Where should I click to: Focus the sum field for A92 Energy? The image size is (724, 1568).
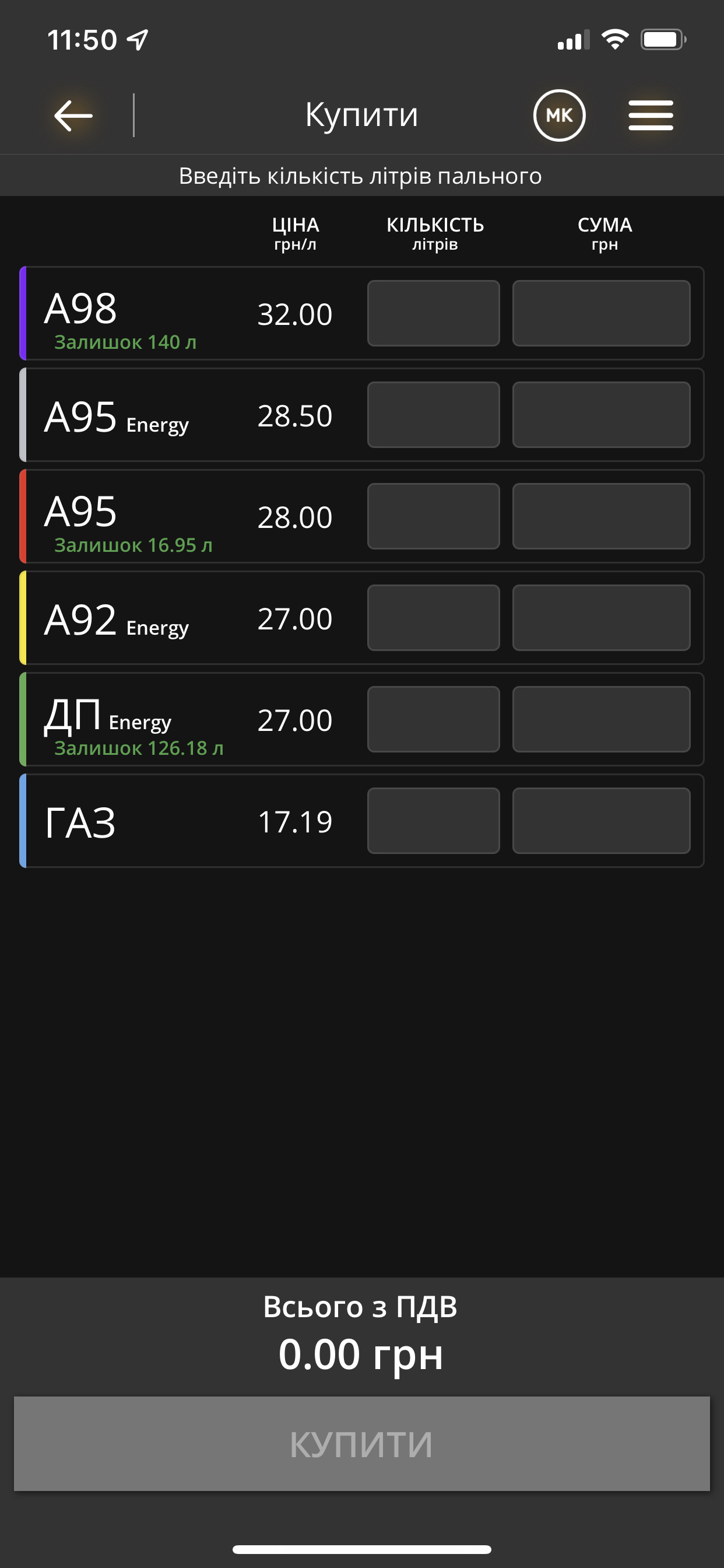pyautogui.click(x=601, y=618)
